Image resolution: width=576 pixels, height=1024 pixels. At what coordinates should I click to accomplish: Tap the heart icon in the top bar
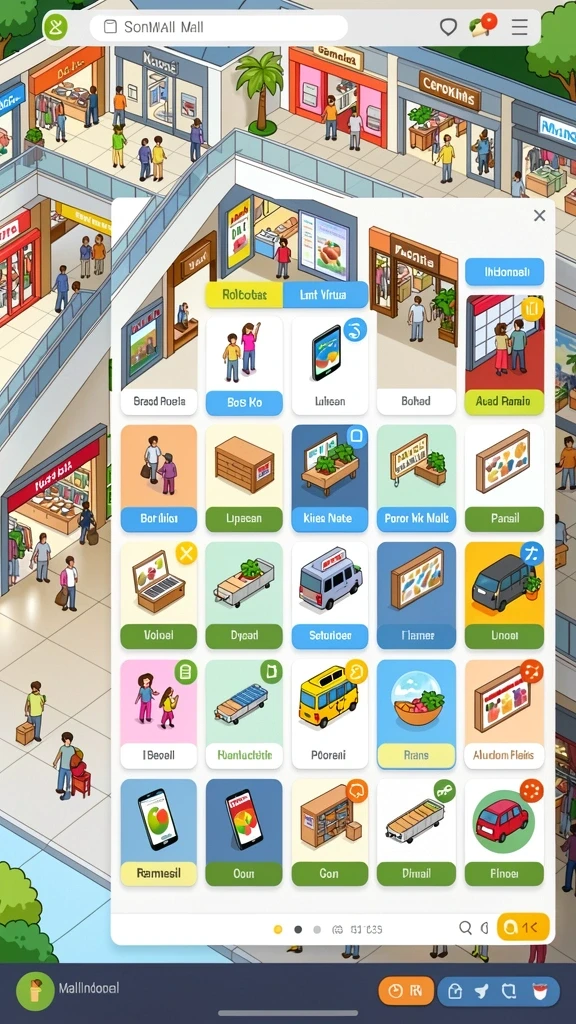tap(448, 27)
